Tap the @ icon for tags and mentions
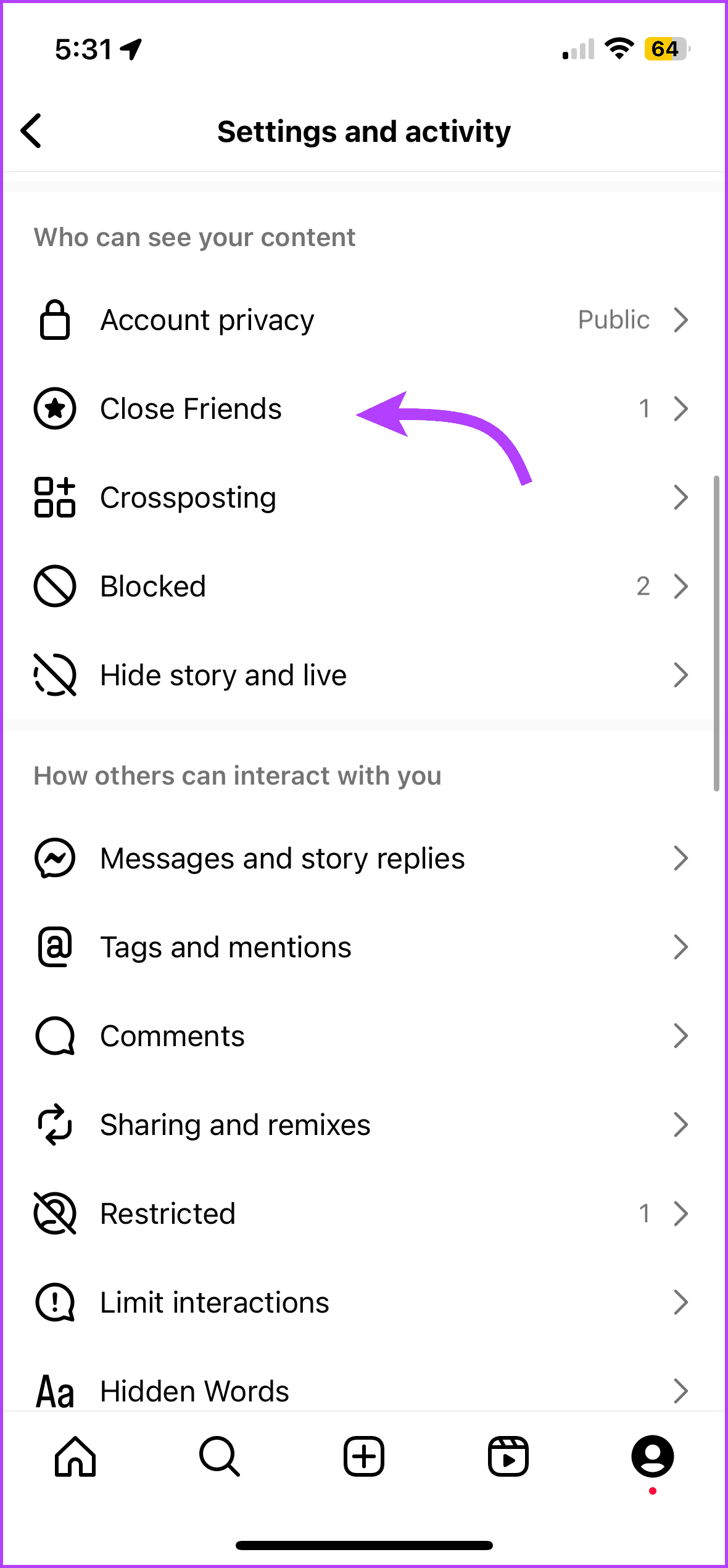728x1568 pixels. 54,947
